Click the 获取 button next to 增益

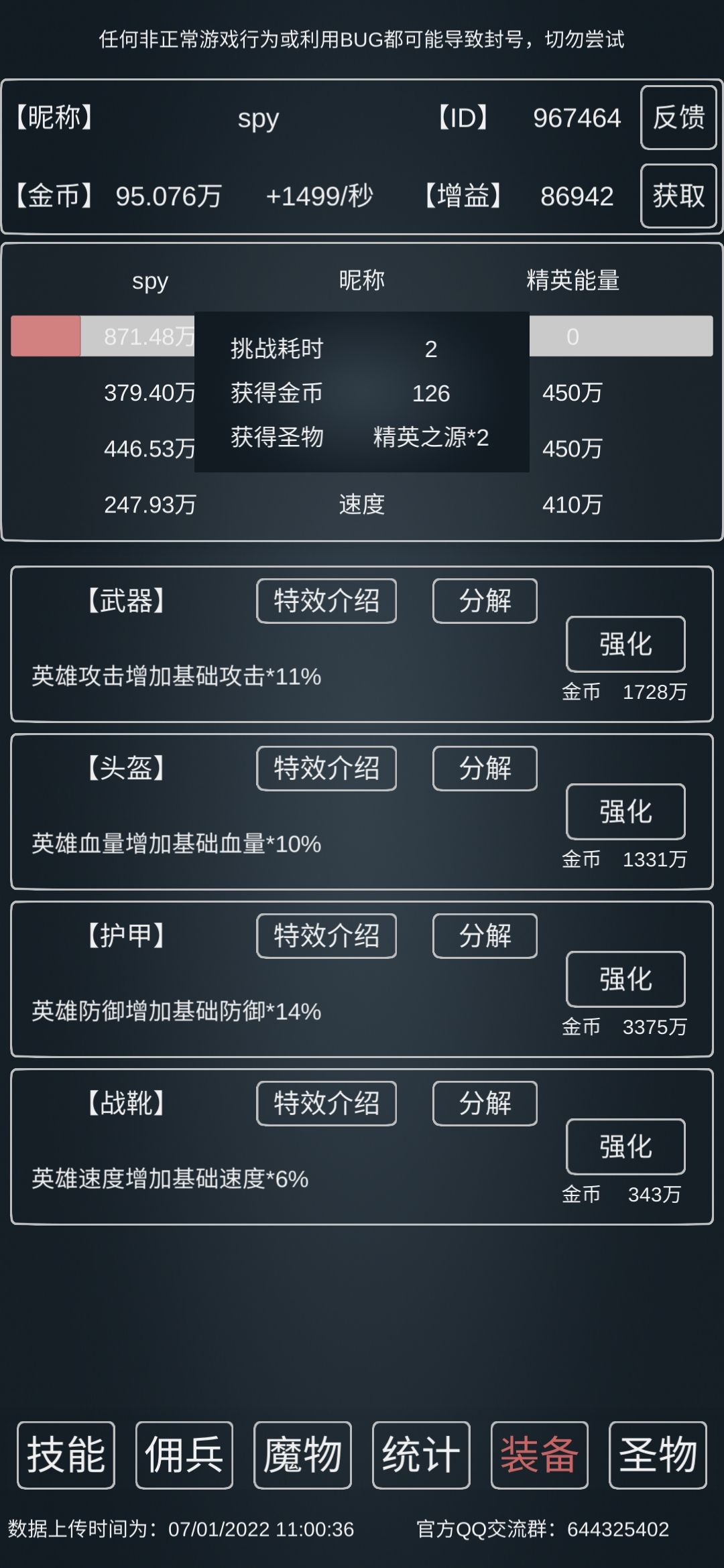(x=678, y=196)
